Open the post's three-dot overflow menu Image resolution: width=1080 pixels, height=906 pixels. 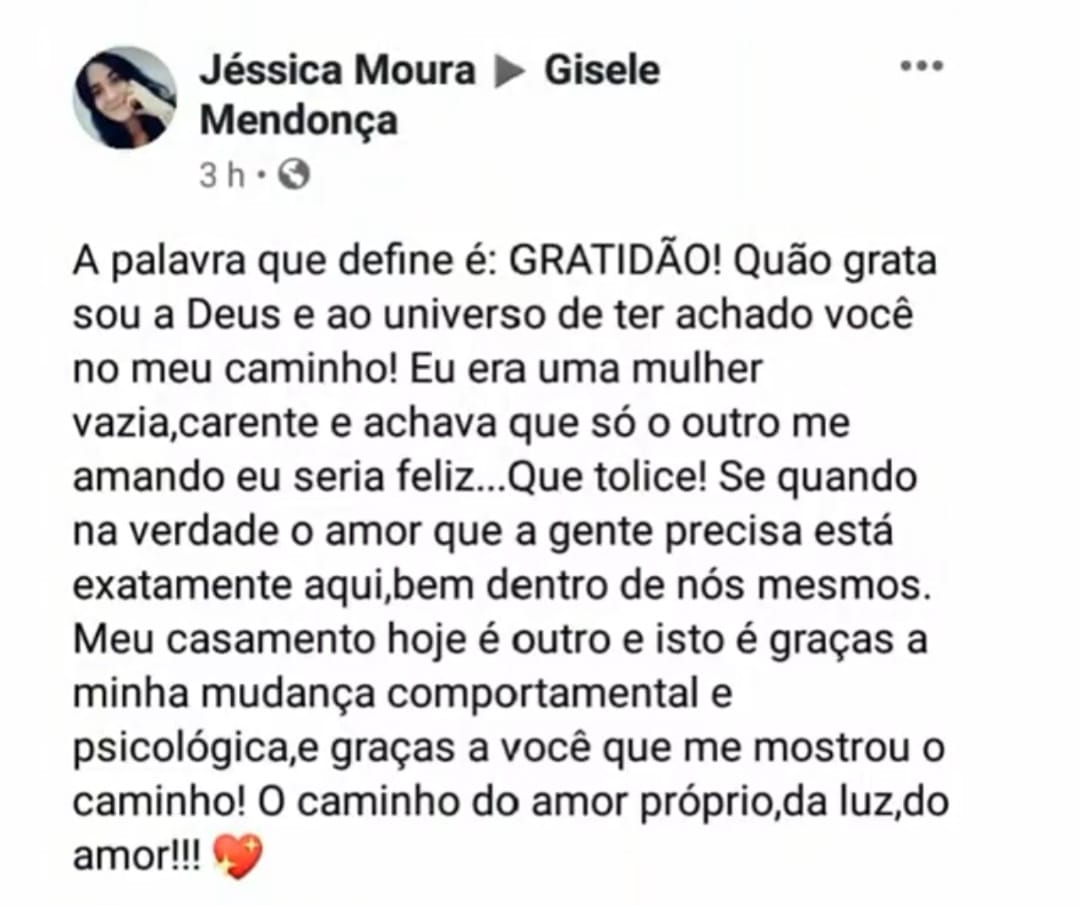(x=921, y=67)
